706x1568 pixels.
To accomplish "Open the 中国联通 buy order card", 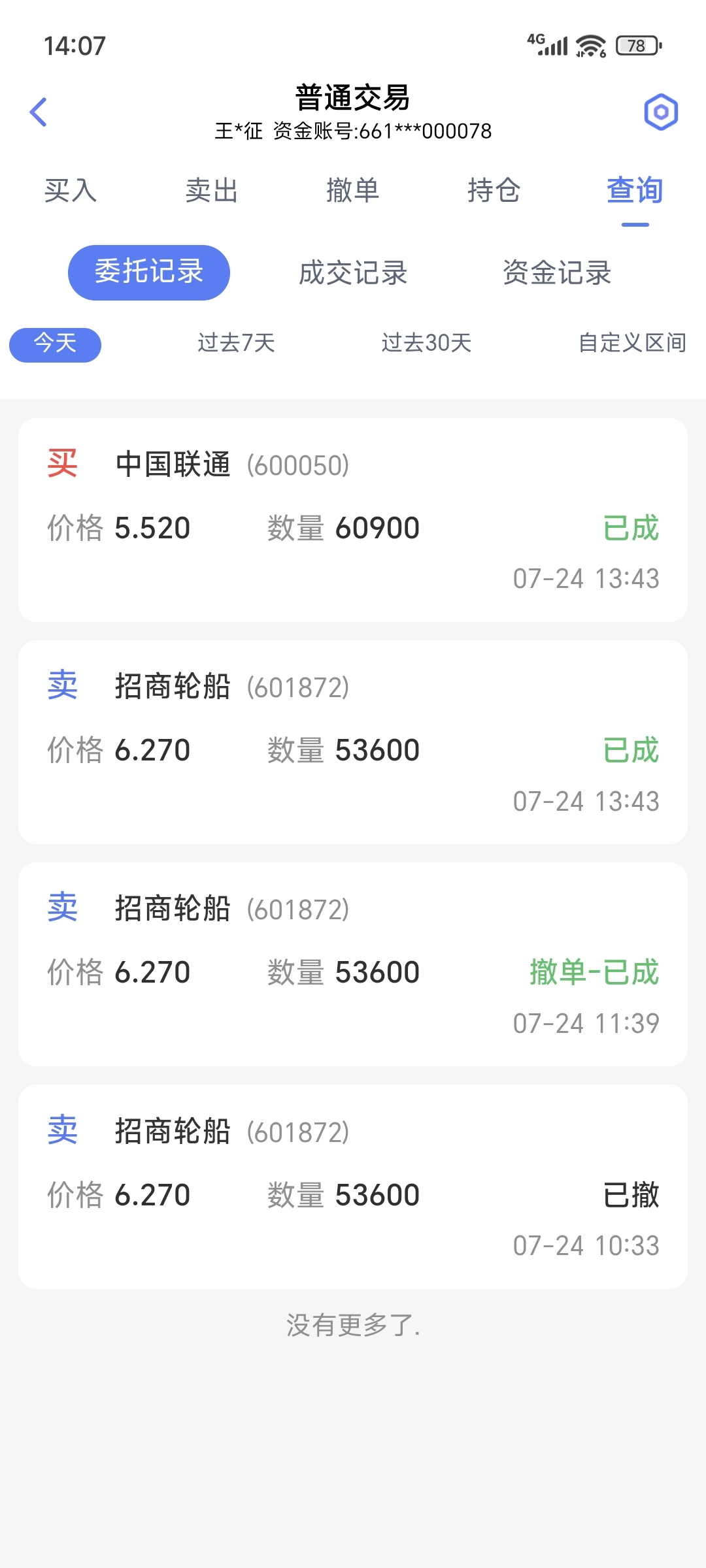I will 353,520.
